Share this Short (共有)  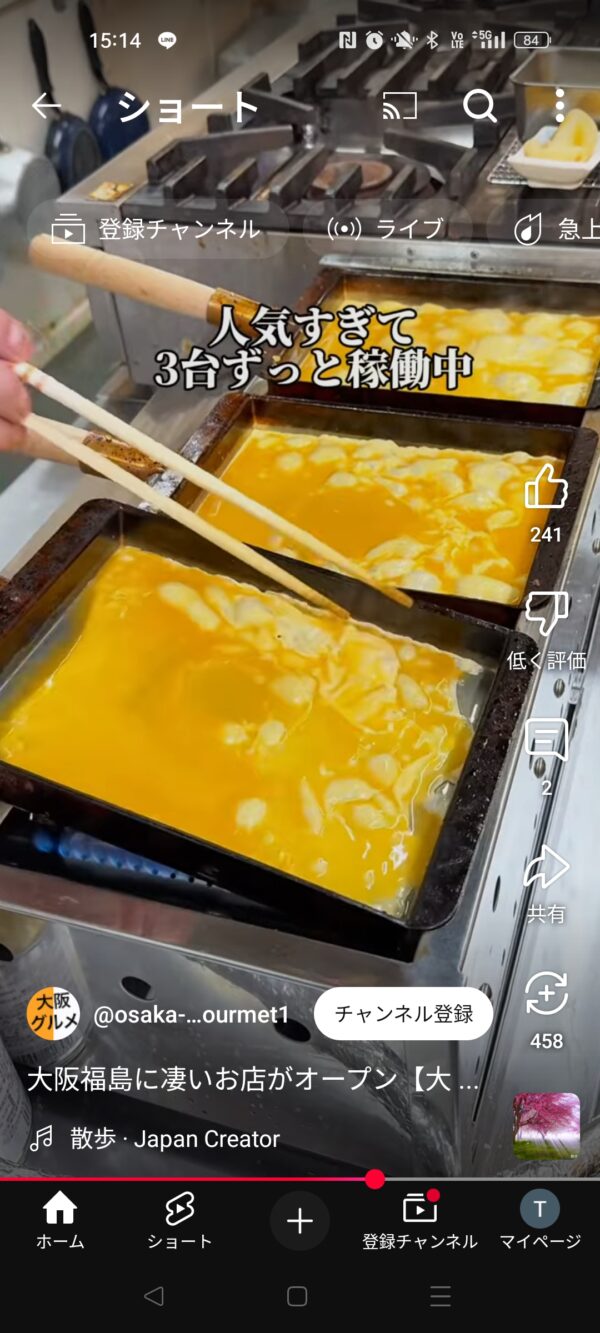[546, 868]
